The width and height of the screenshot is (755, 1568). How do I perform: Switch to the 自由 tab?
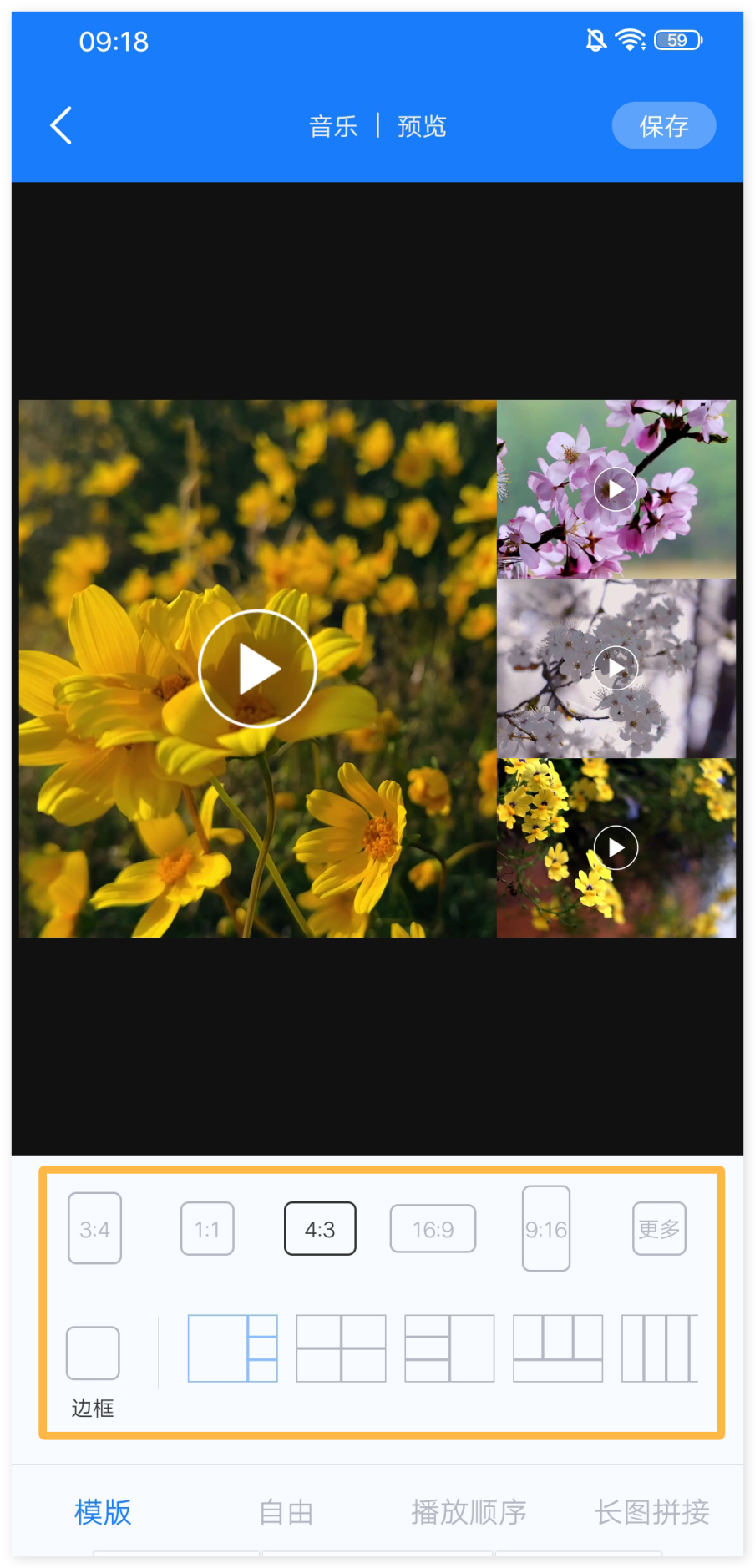click(x=286, y=1511)
